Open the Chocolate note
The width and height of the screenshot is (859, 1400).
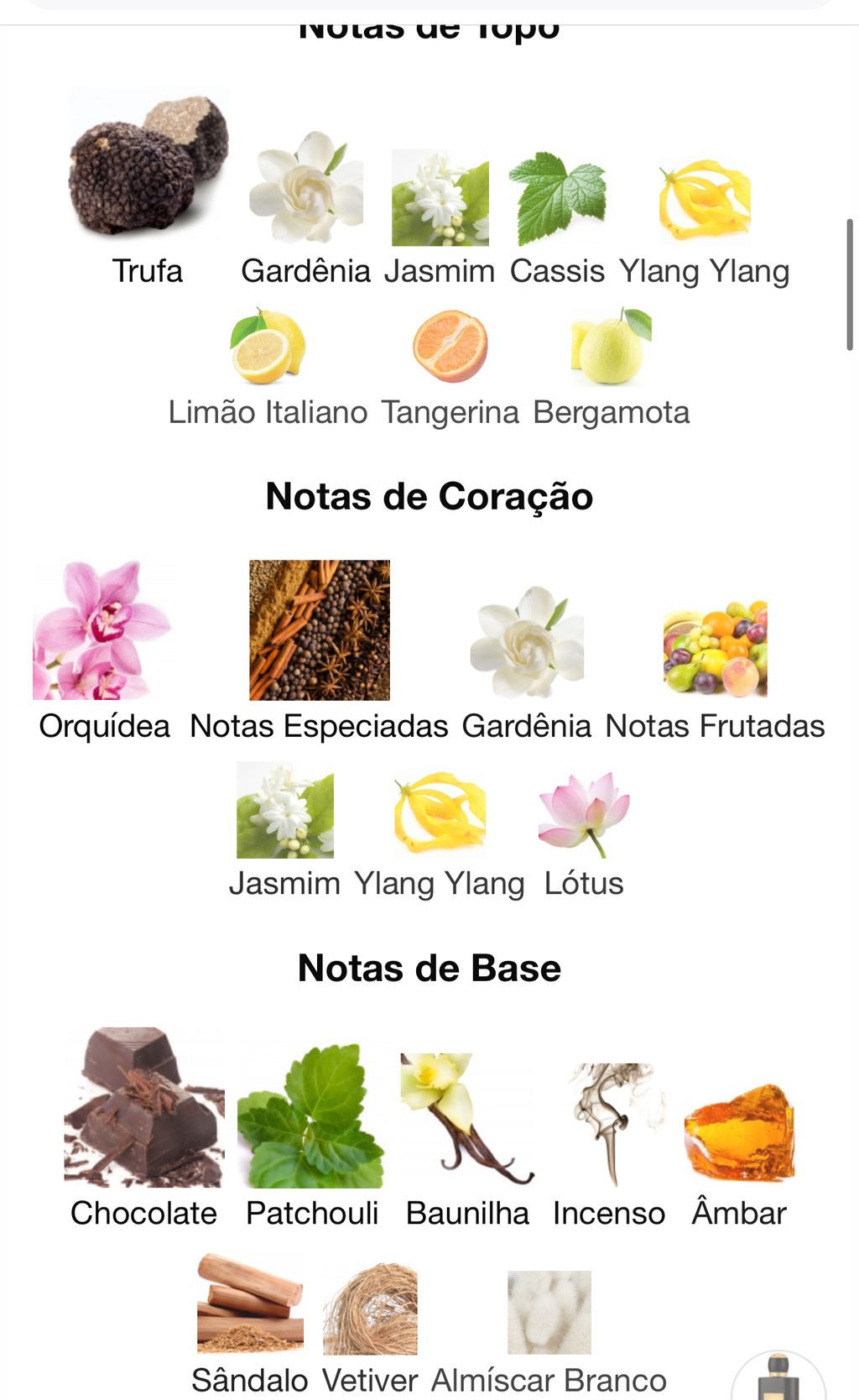click(143, 1129)
